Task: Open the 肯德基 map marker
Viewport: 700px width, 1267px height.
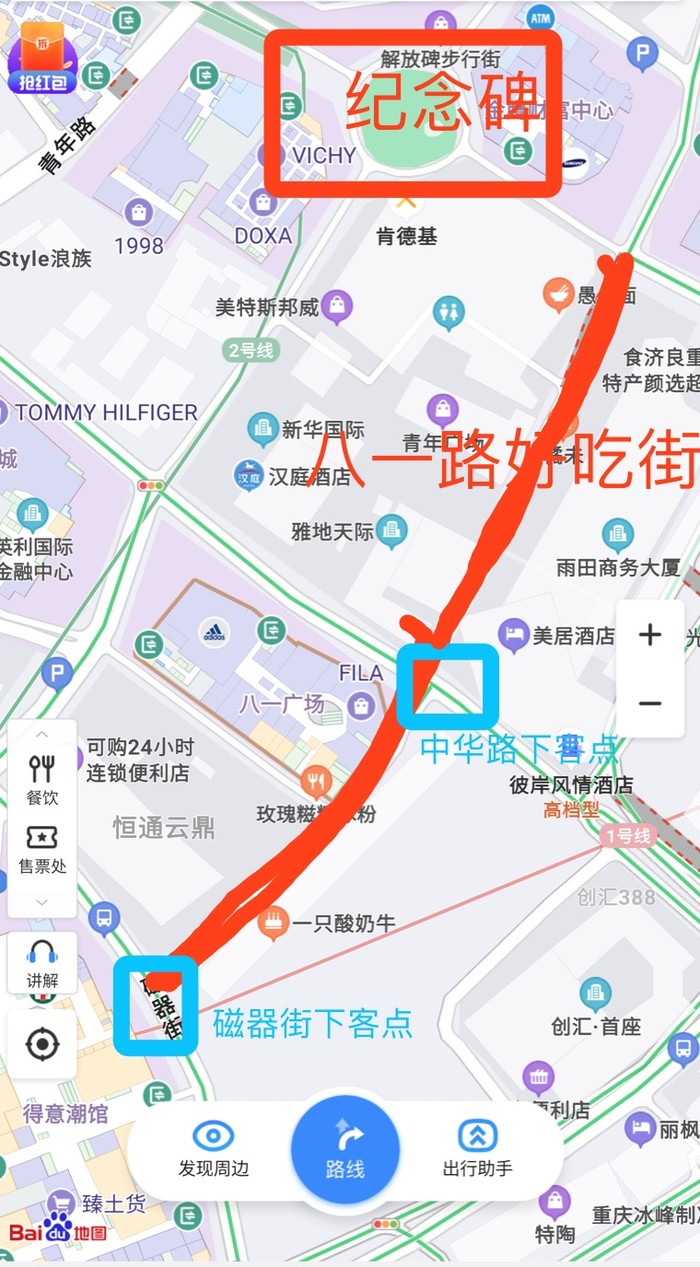Action: [x=406, y=203]
